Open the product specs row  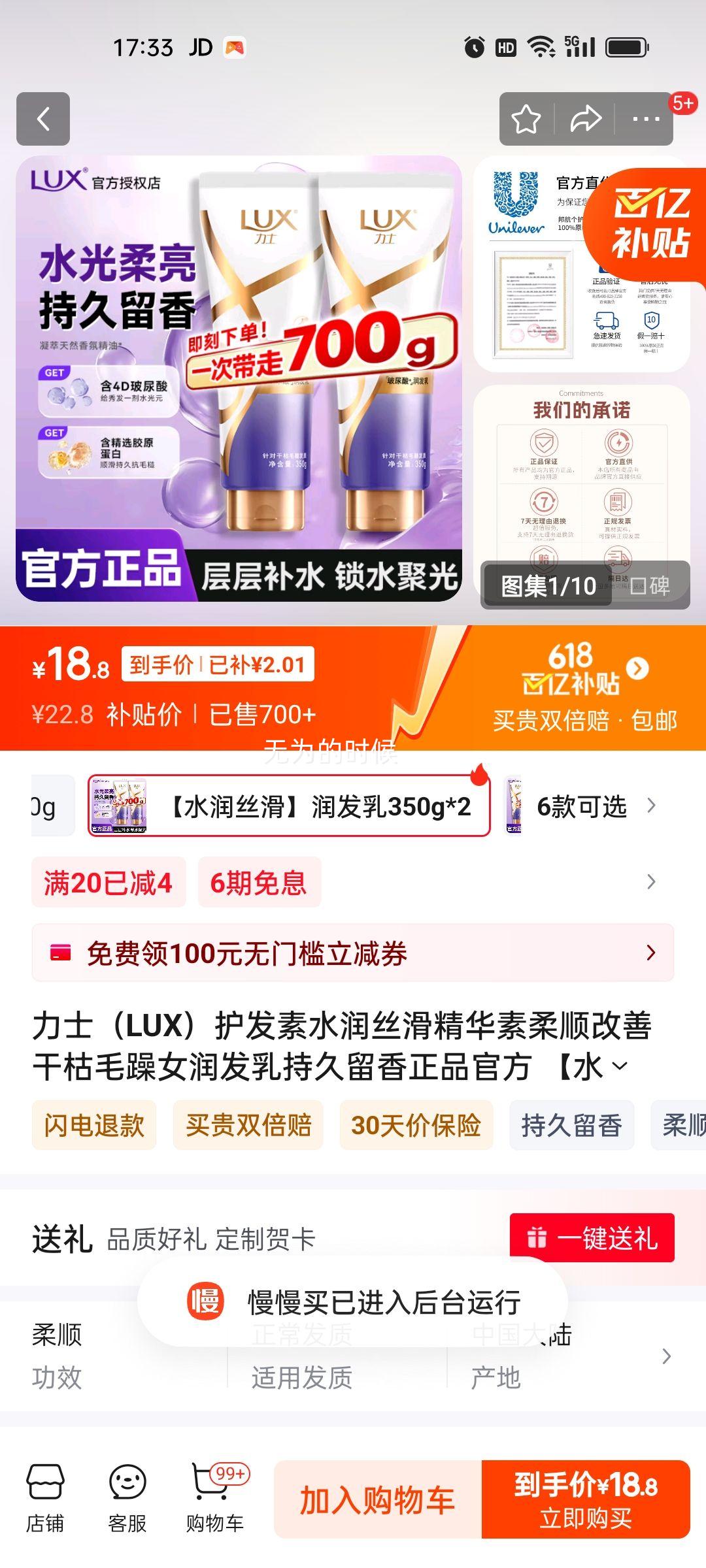click(665, 1356)
